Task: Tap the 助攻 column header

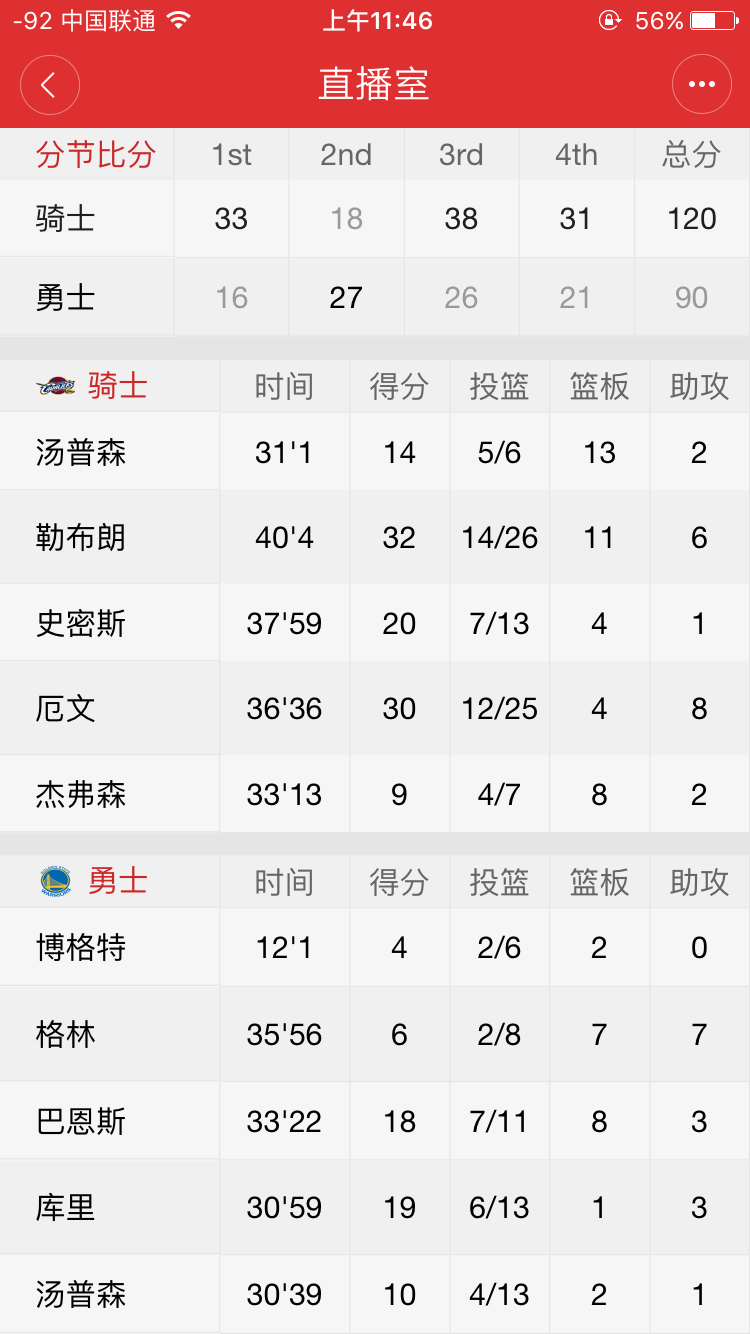Action: [x=698, y=385]
